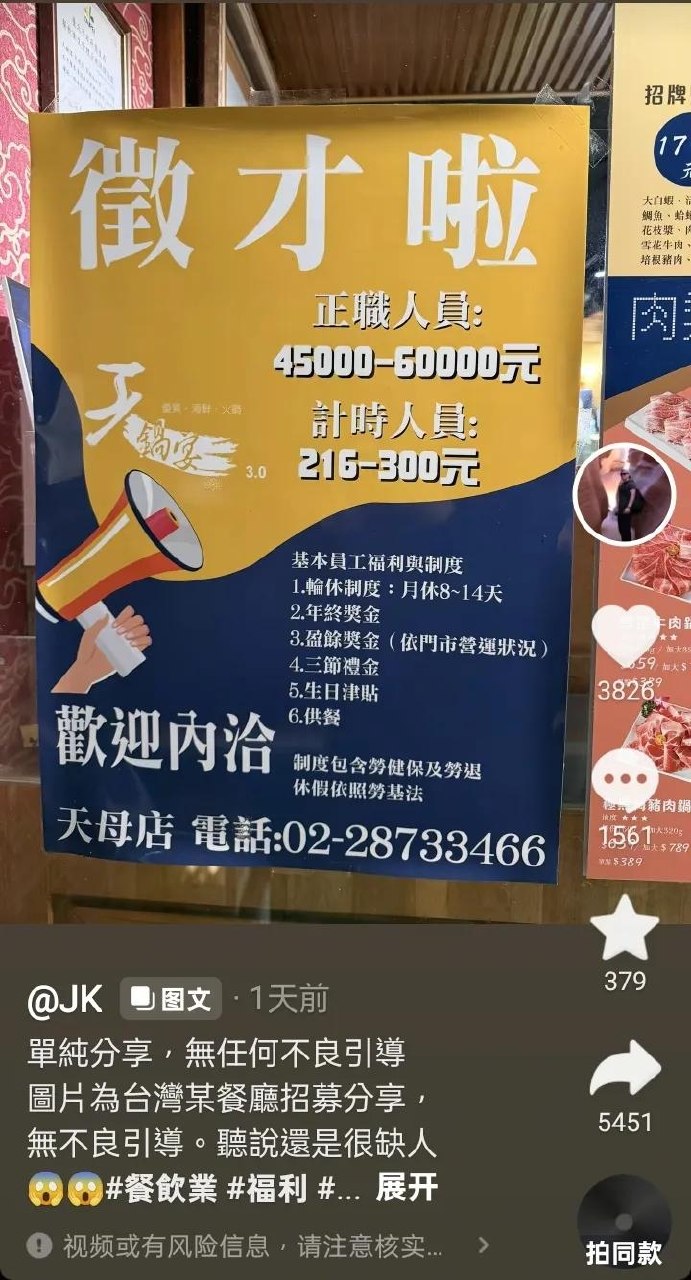
Task: Tap the 拍同款 music disc
Action: point(624,1221)
